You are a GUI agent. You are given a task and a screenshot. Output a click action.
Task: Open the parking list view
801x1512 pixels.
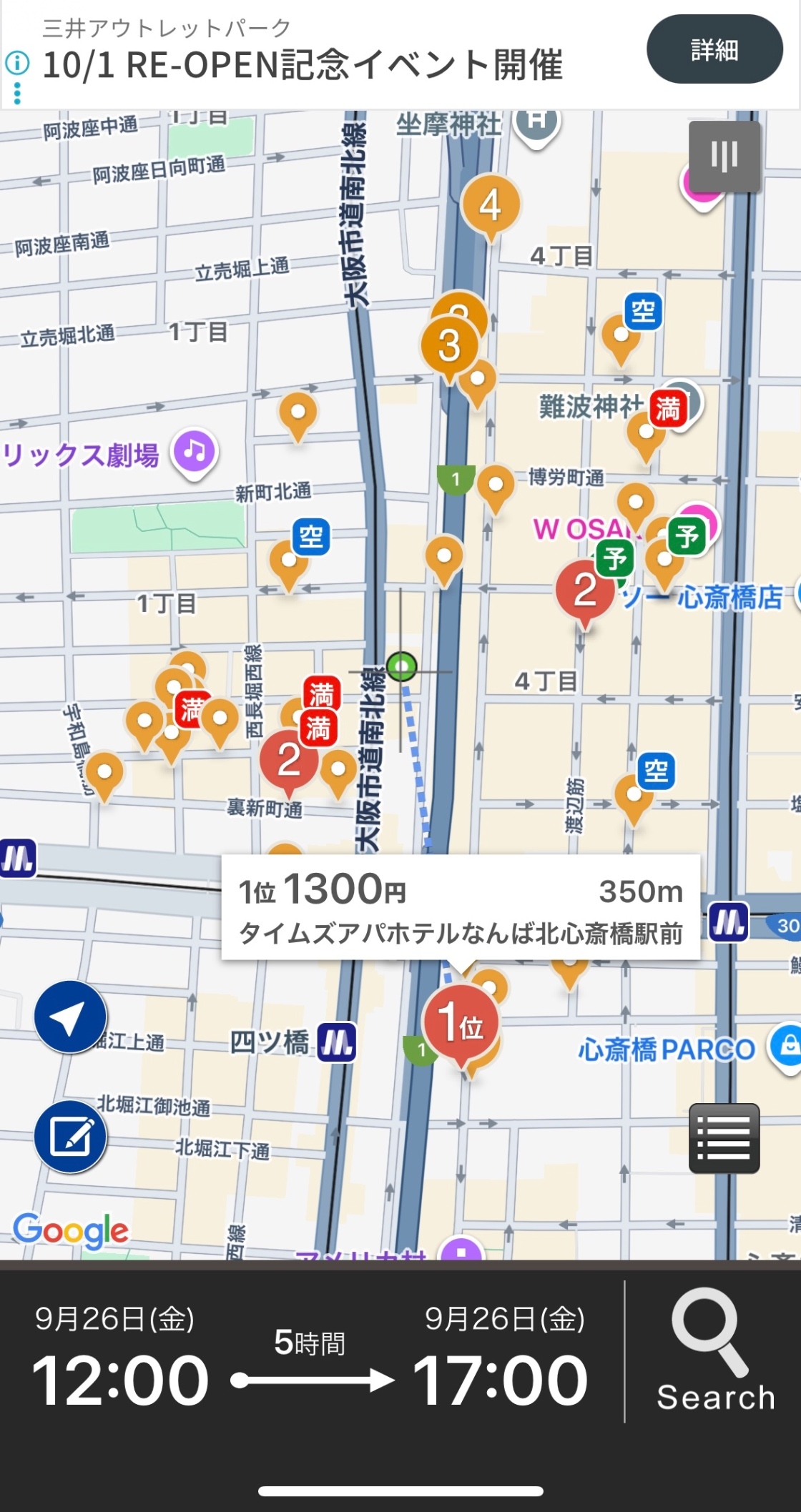[724, 1138]
